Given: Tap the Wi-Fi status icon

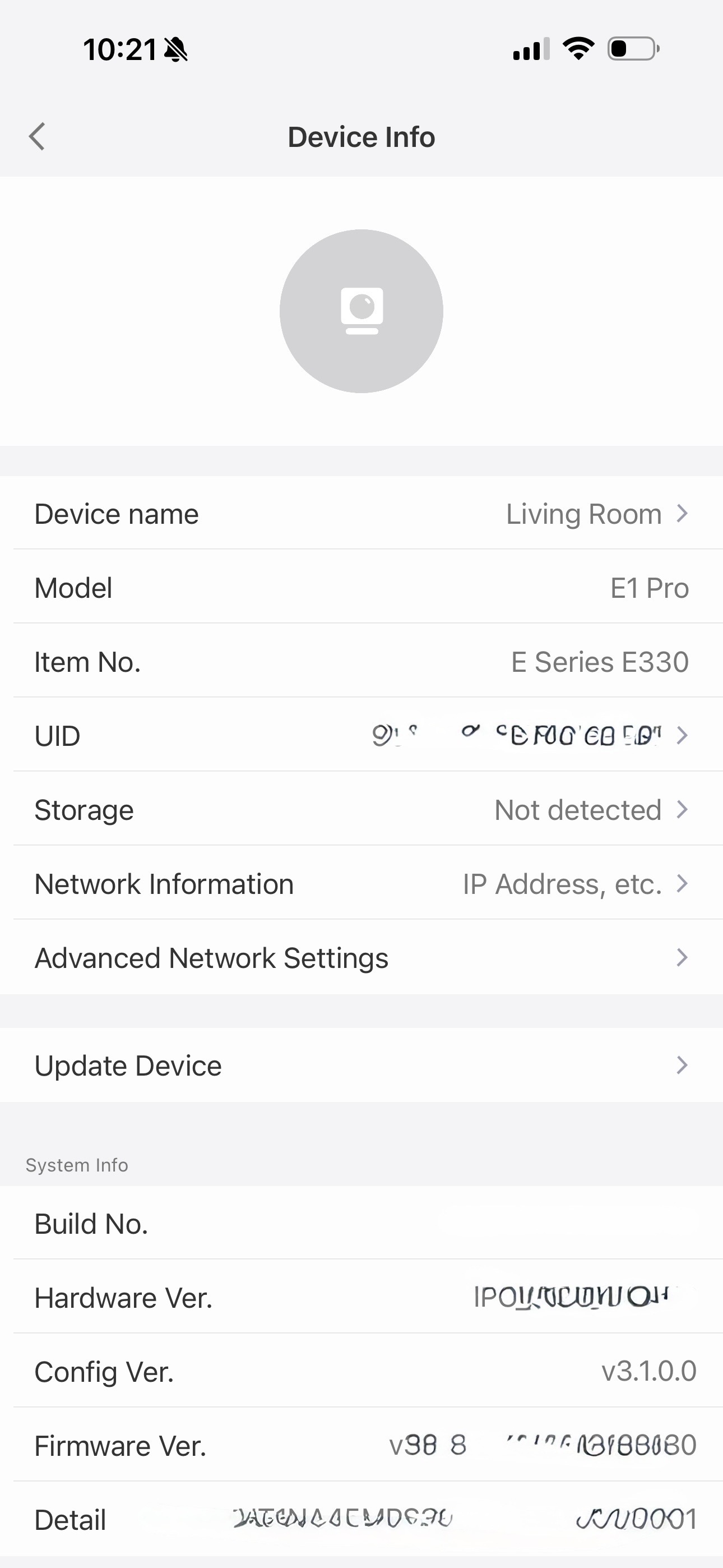Looking at the screenshot, I should [577, 49].
